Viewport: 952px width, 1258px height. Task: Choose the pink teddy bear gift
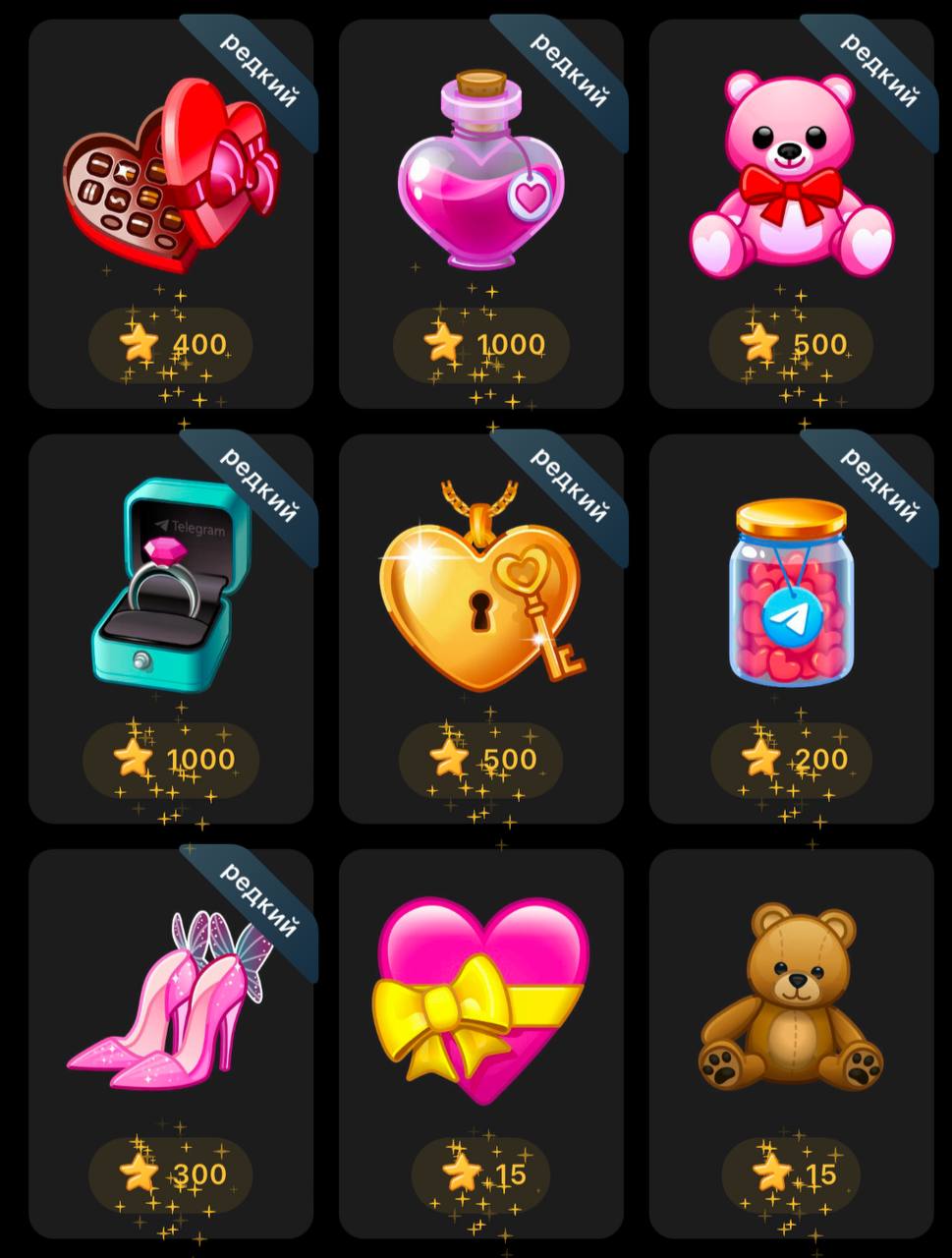(x=791, y=177)
